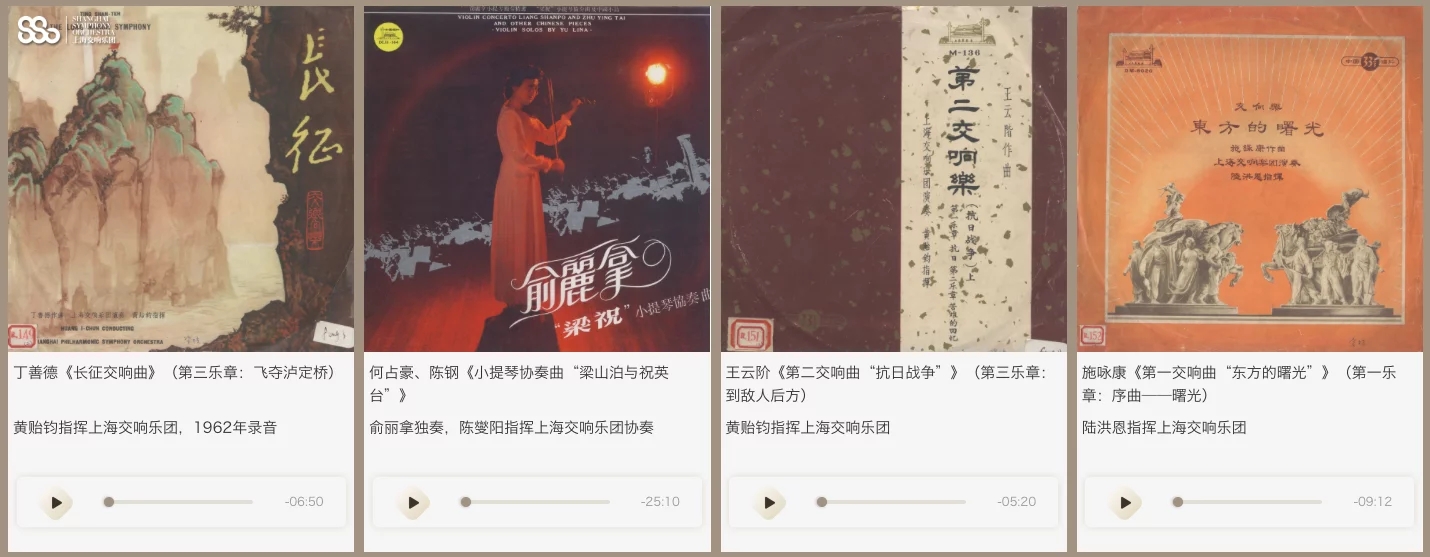Play 东方的曙光 symphony track

point(1125,502)
